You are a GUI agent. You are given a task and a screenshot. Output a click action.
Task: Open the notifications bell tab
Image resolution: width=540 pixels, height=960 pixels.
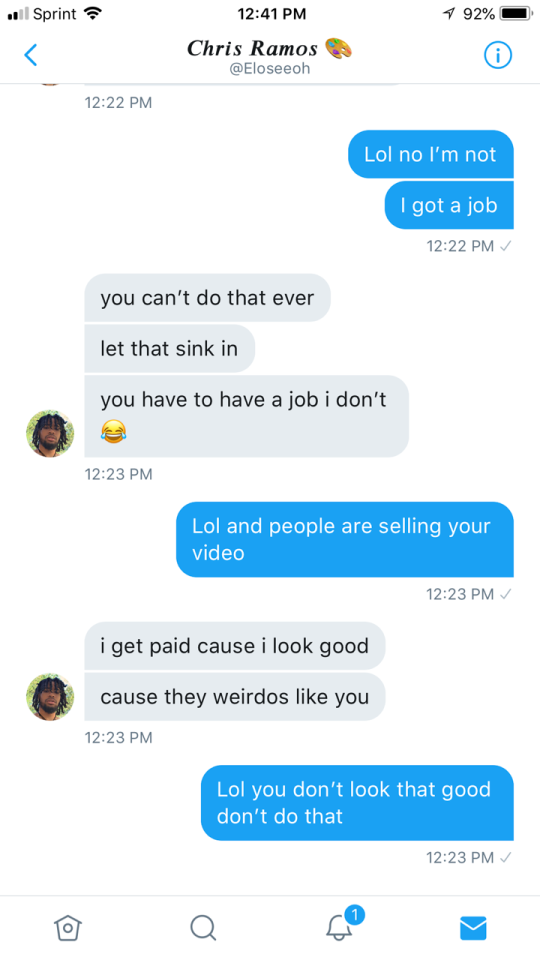click(x=341, y=924)
